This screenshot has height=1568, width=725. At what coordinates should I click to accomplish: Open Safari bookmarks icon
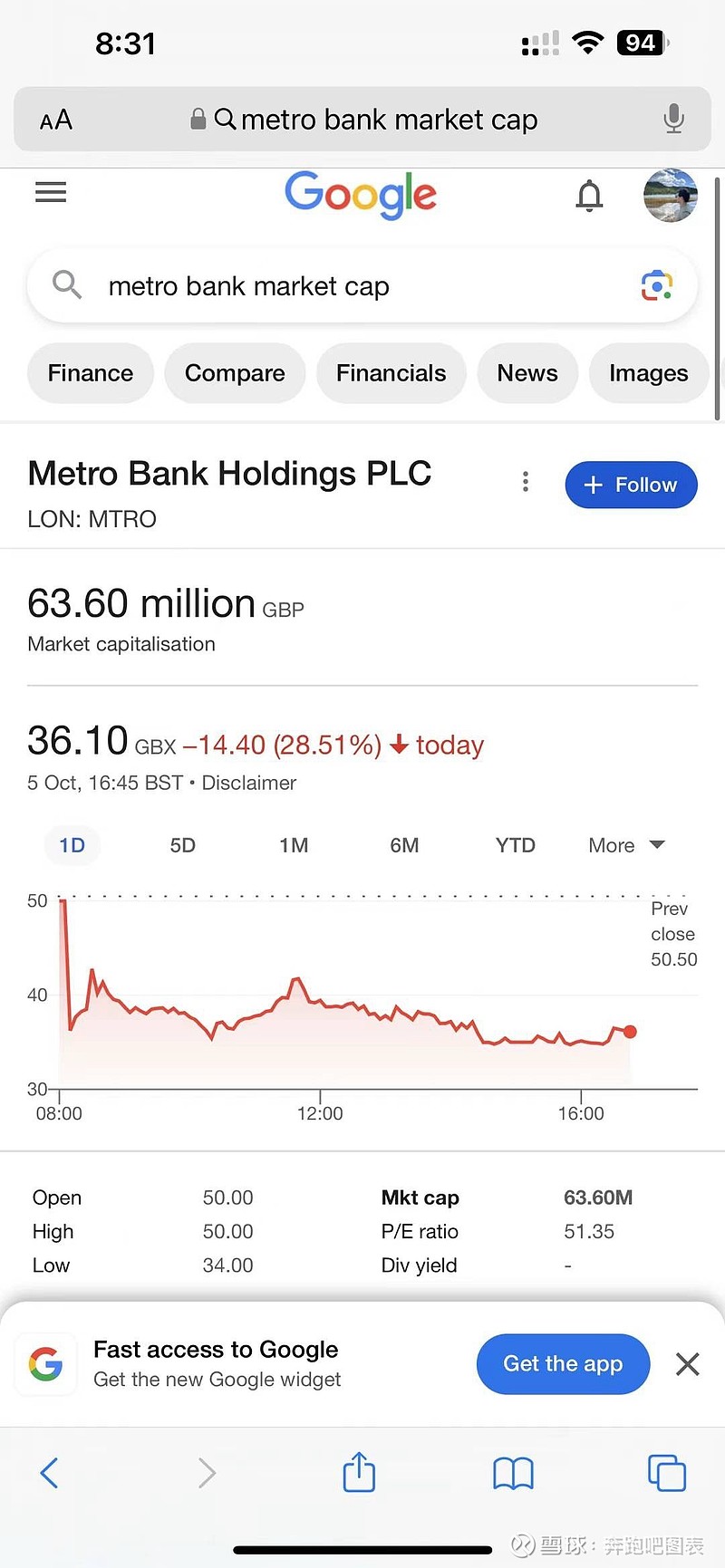(513, 1474)
